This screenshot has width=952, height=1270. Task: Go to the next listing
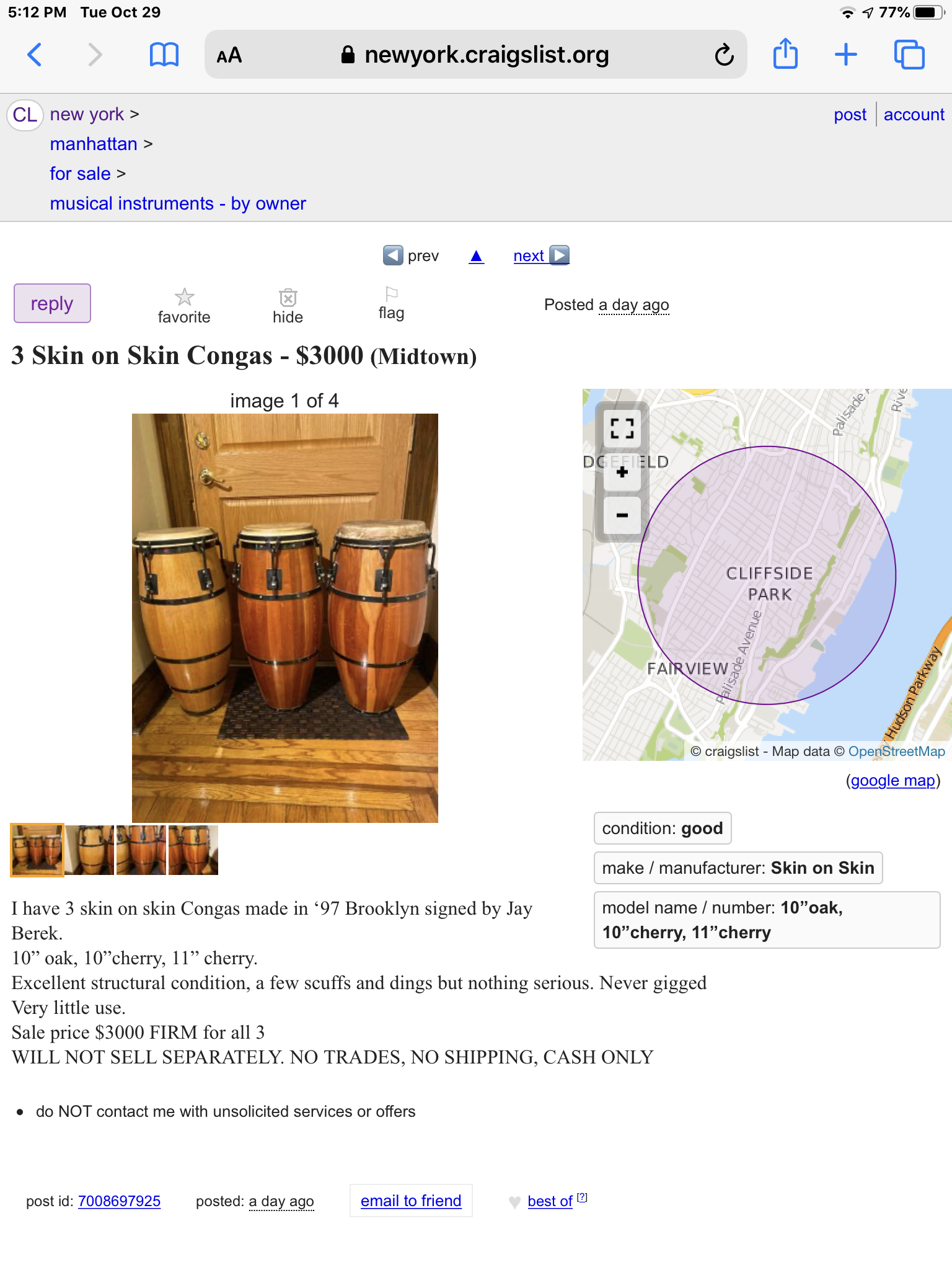point(540,255)
